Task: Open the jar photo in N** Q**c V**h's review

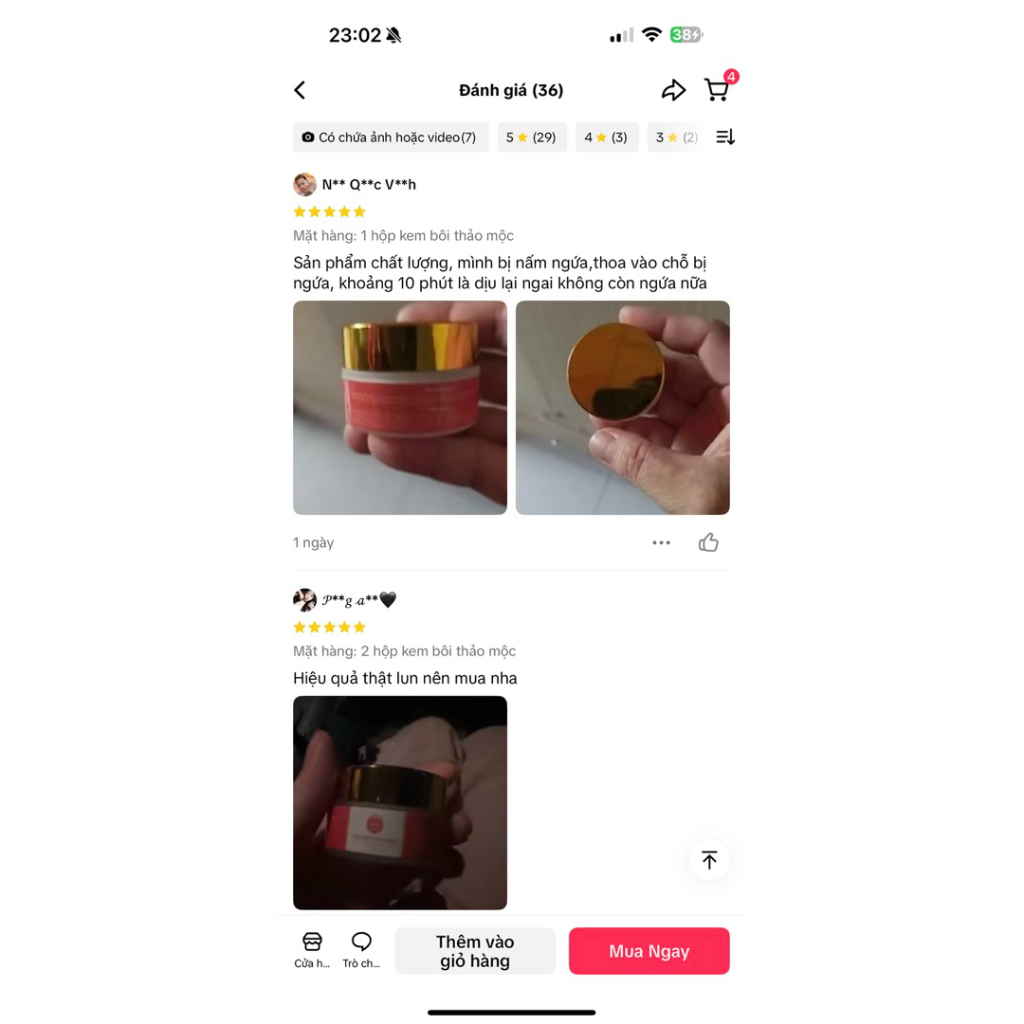Action: click(400, 407)
